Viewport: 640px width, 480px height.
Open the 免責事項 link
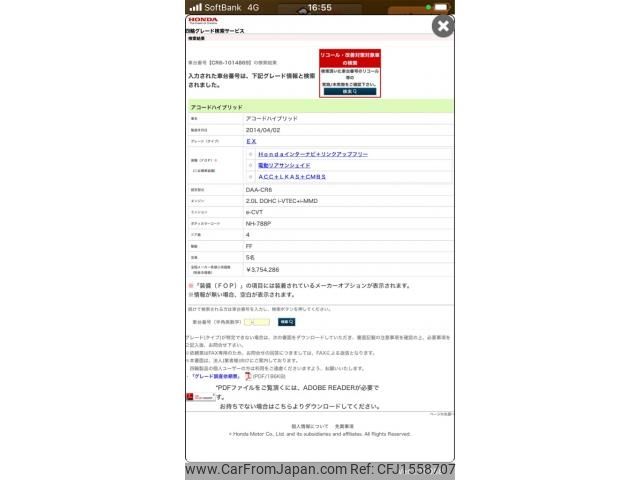[x=343, y=426]
